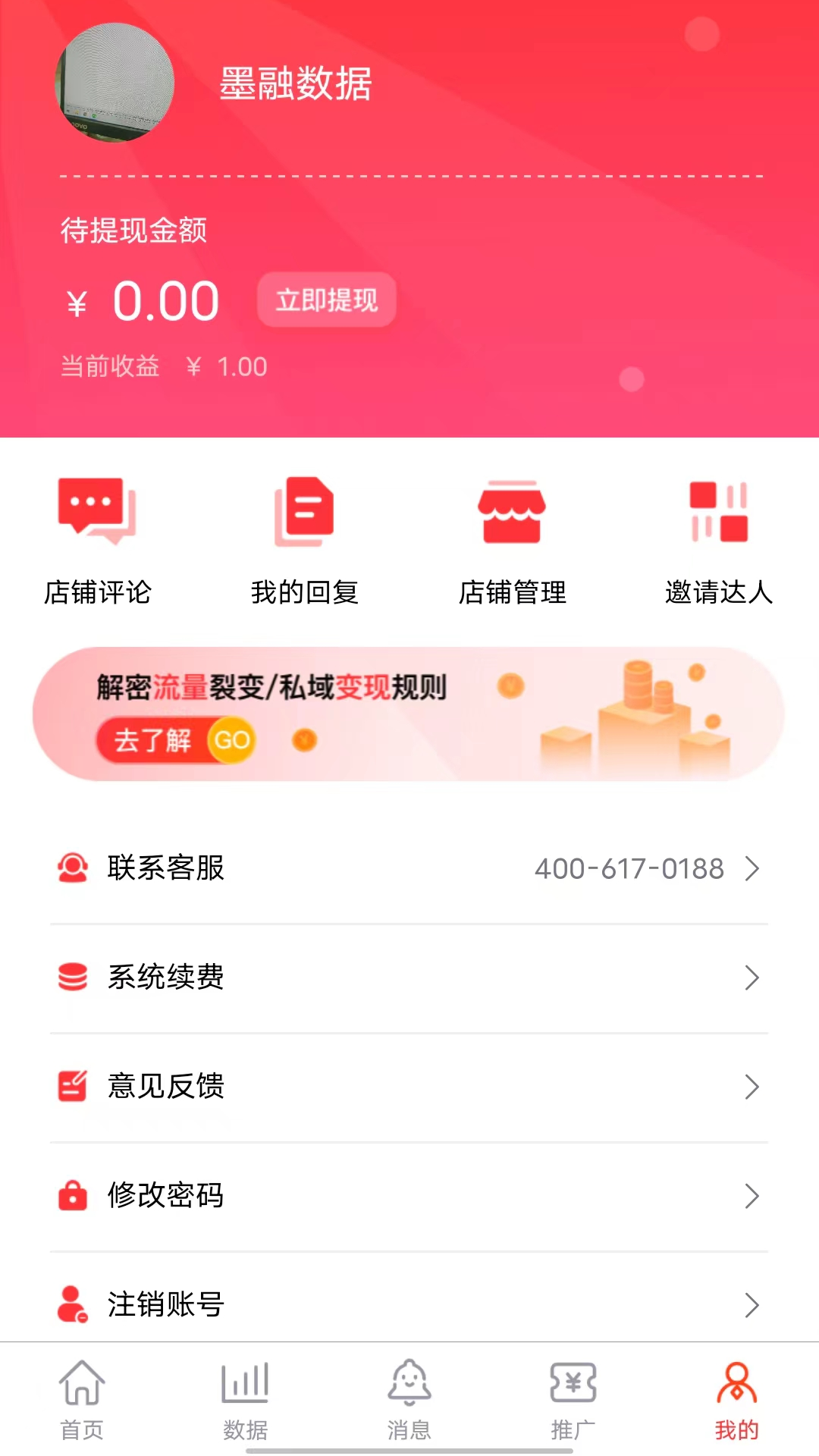
Task: Call the 400-617-0188 service number
Action: pyautogui.click(x=629, y=869)
